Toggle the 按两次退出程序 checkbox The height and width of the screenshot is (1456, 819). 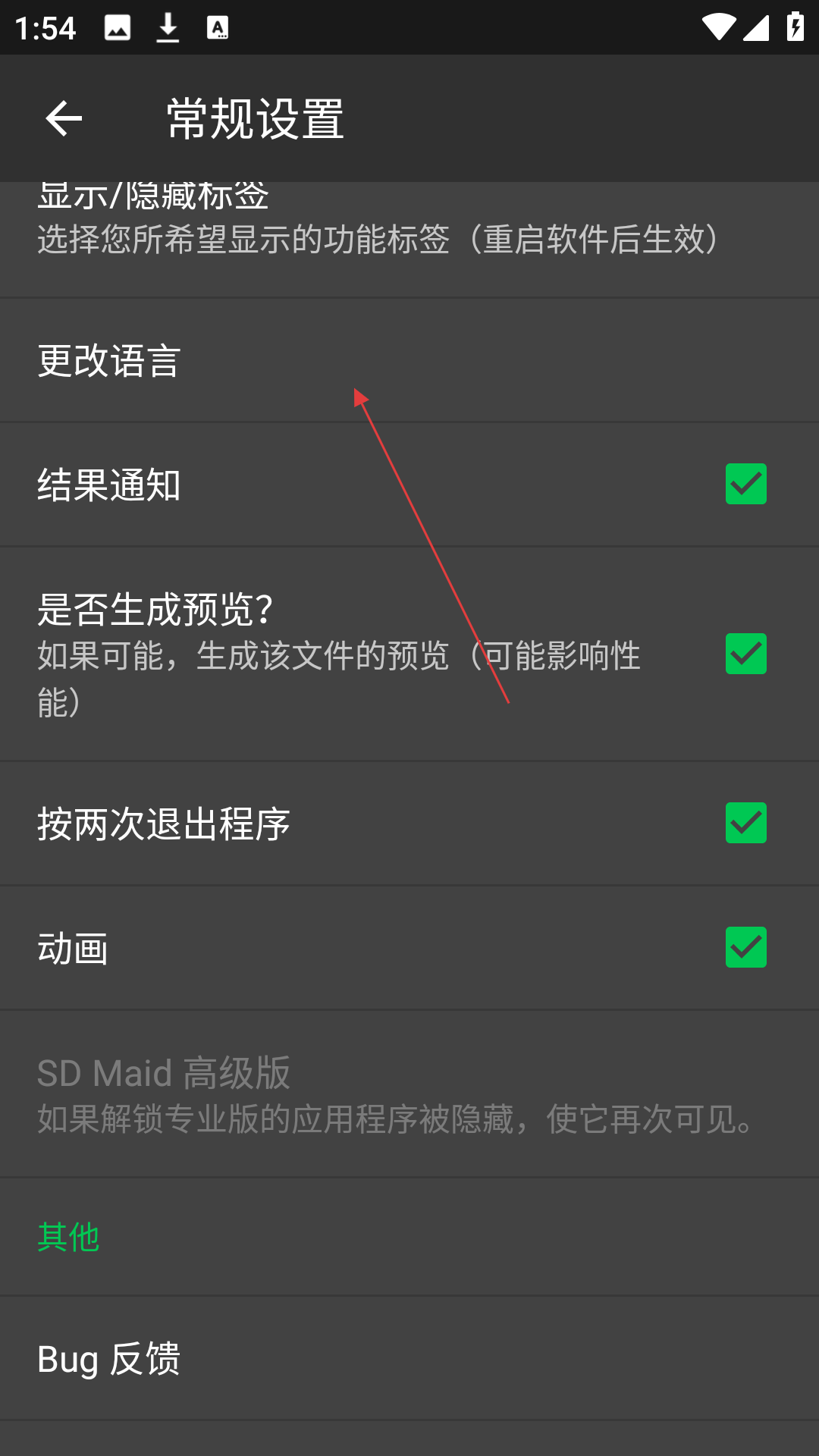pos(745,823)
